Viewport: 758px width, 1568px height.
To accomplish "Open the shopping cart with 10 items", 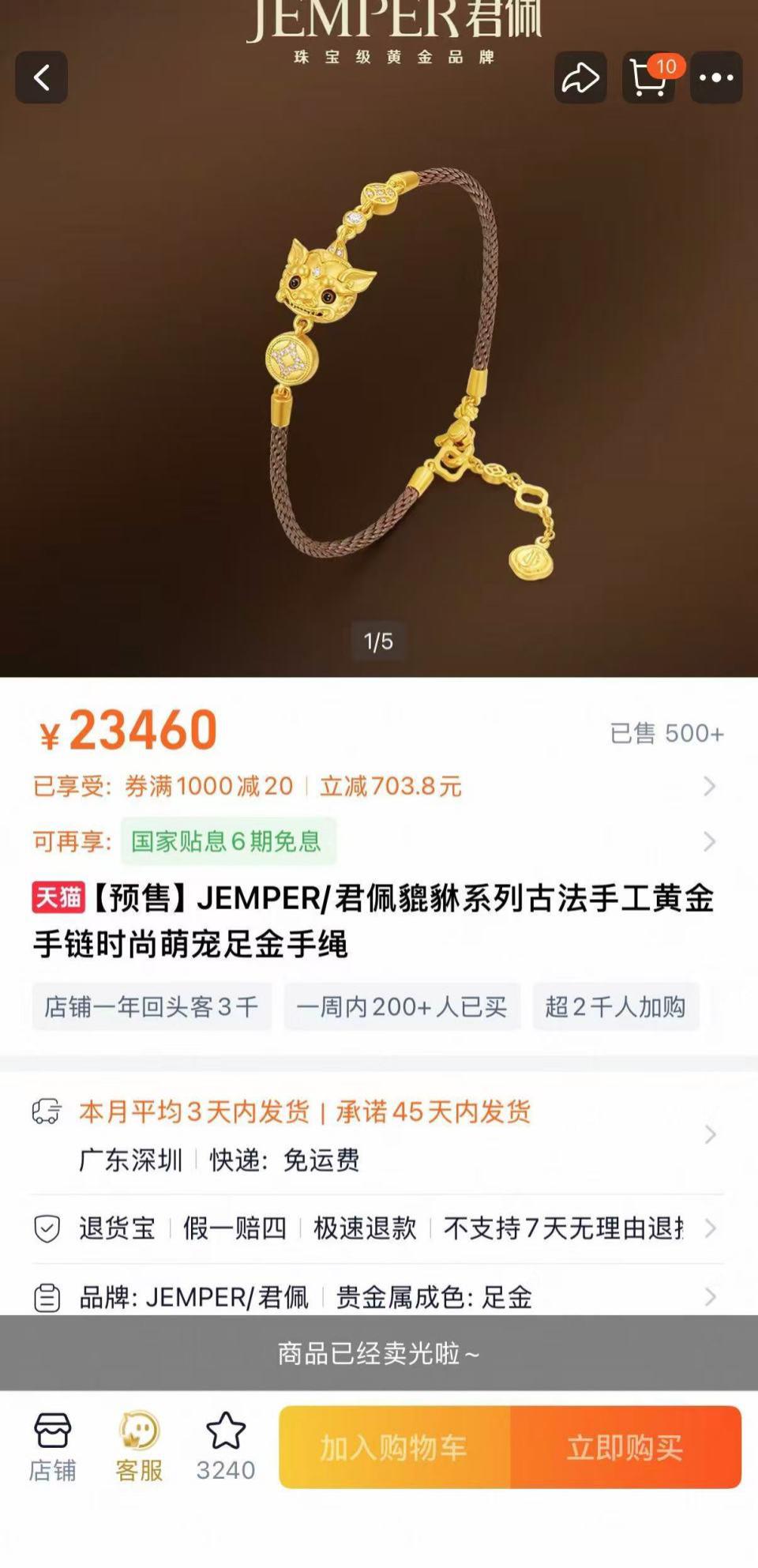I will point(648,77).
